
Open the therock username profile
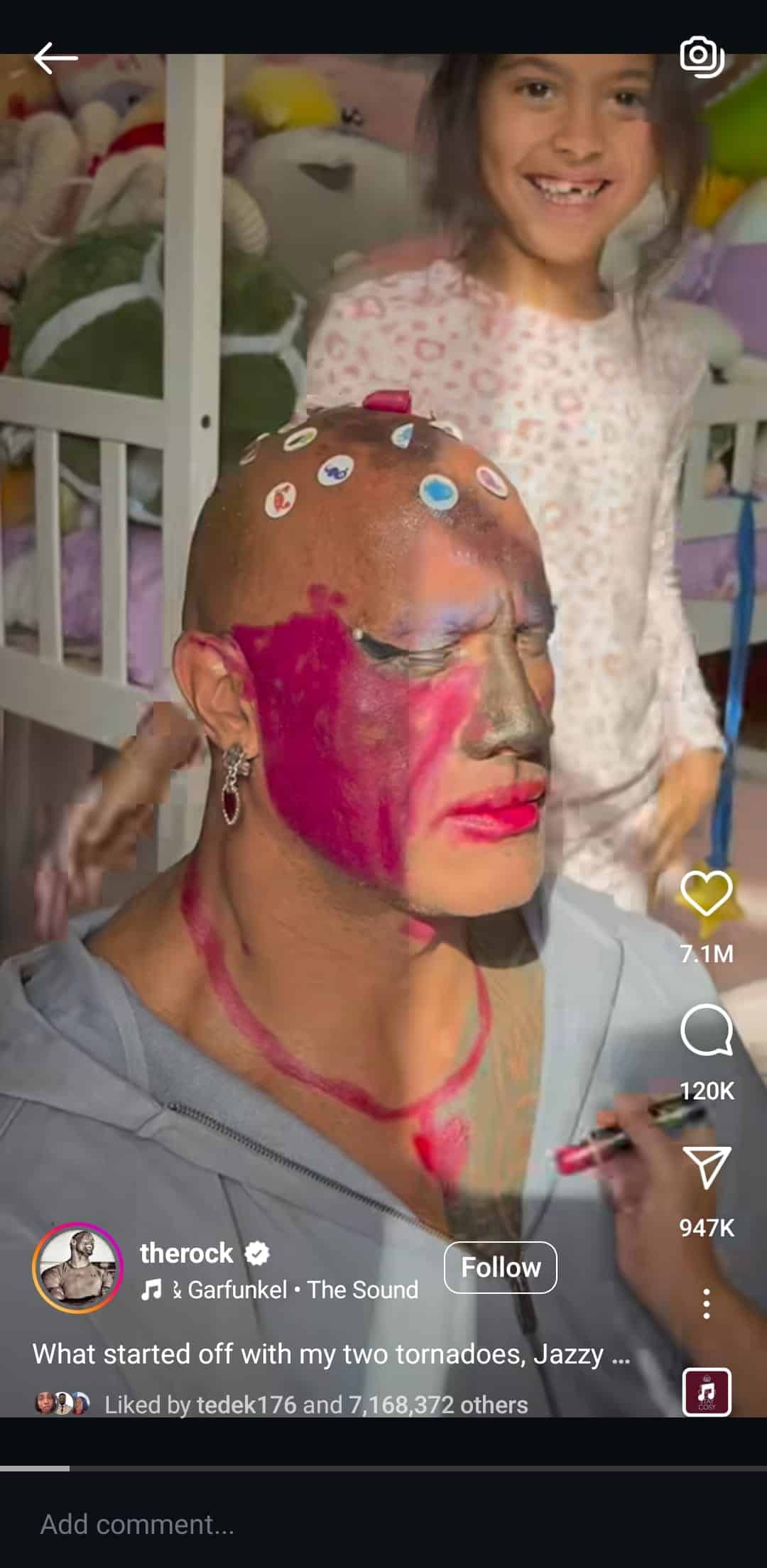click(x=186, y=1253)
